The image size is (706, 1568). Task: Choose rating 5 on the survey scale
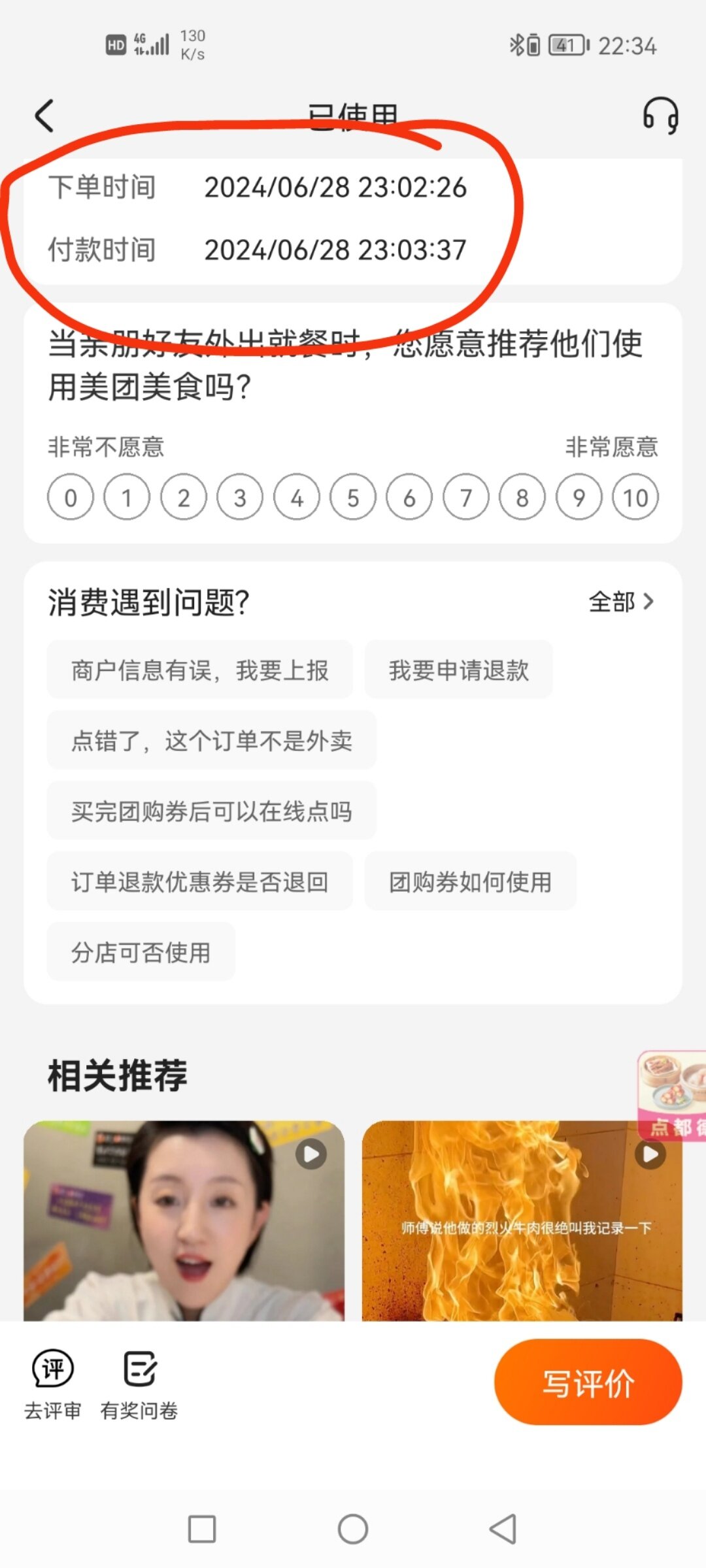pyautogui.click(x=353, y=498)
